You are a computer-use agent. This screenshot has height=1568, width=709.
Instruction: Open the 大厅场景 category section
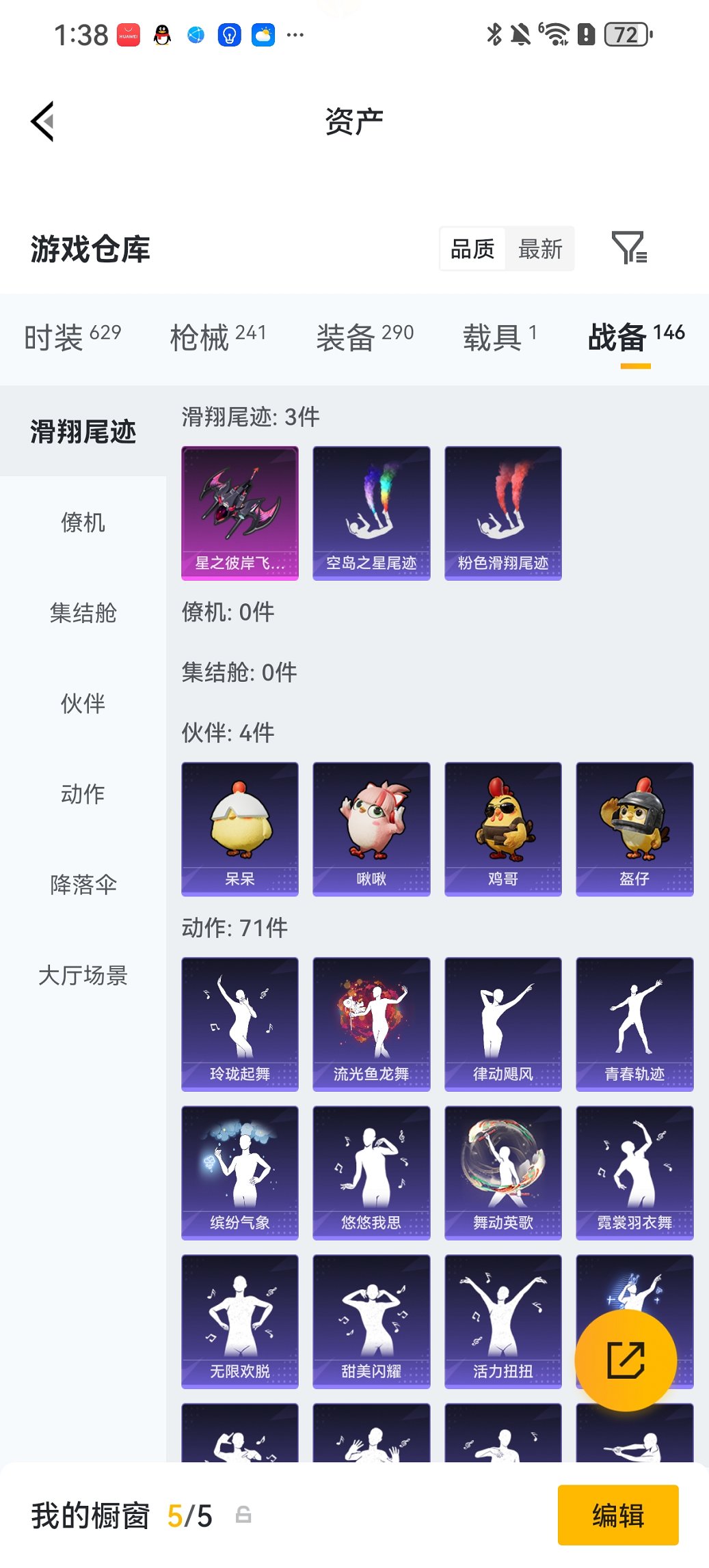tap(83, 976)
